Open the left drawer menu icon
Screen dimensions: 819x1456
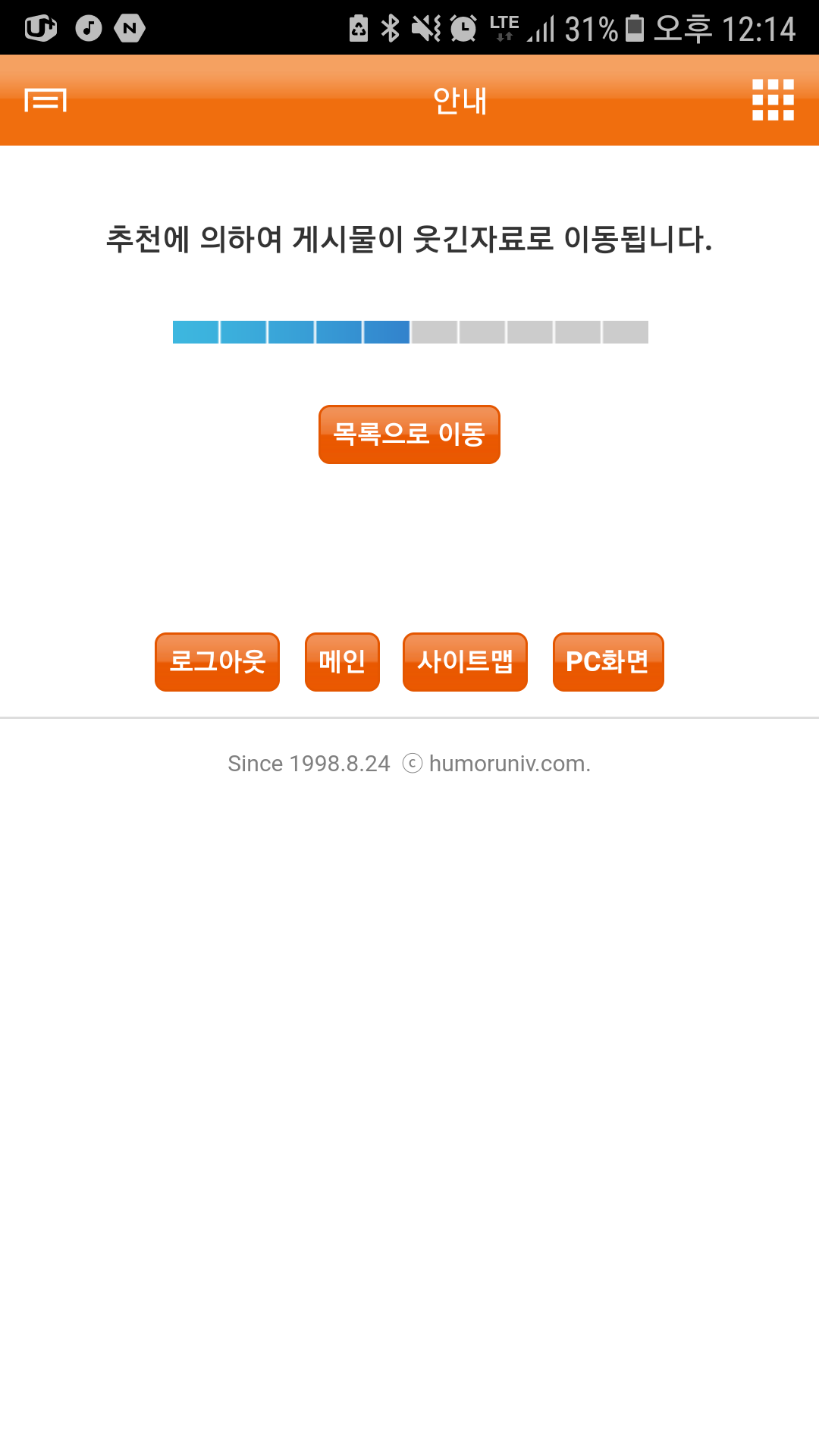45,100
